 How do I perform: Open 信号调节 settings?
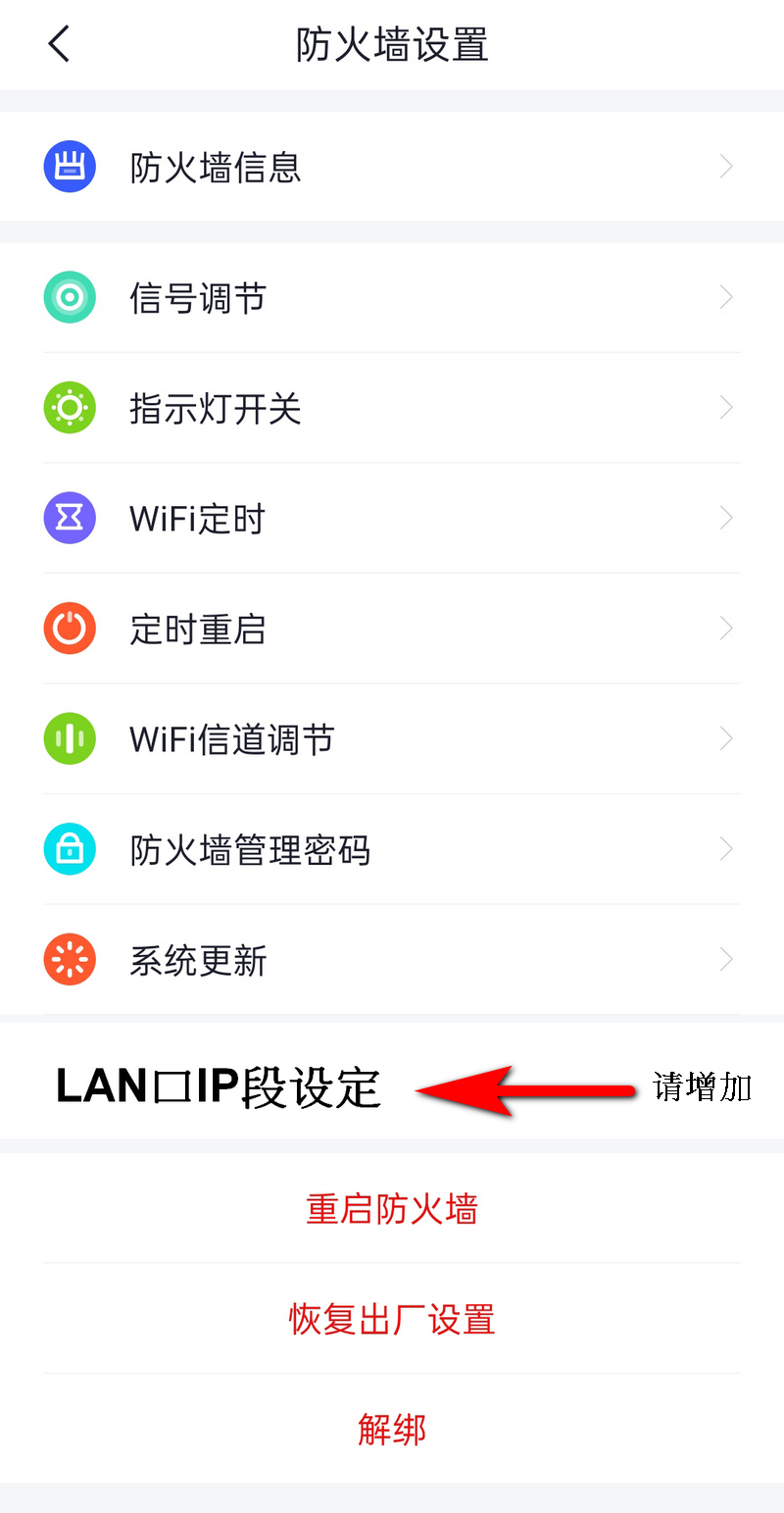pos(392,297)
